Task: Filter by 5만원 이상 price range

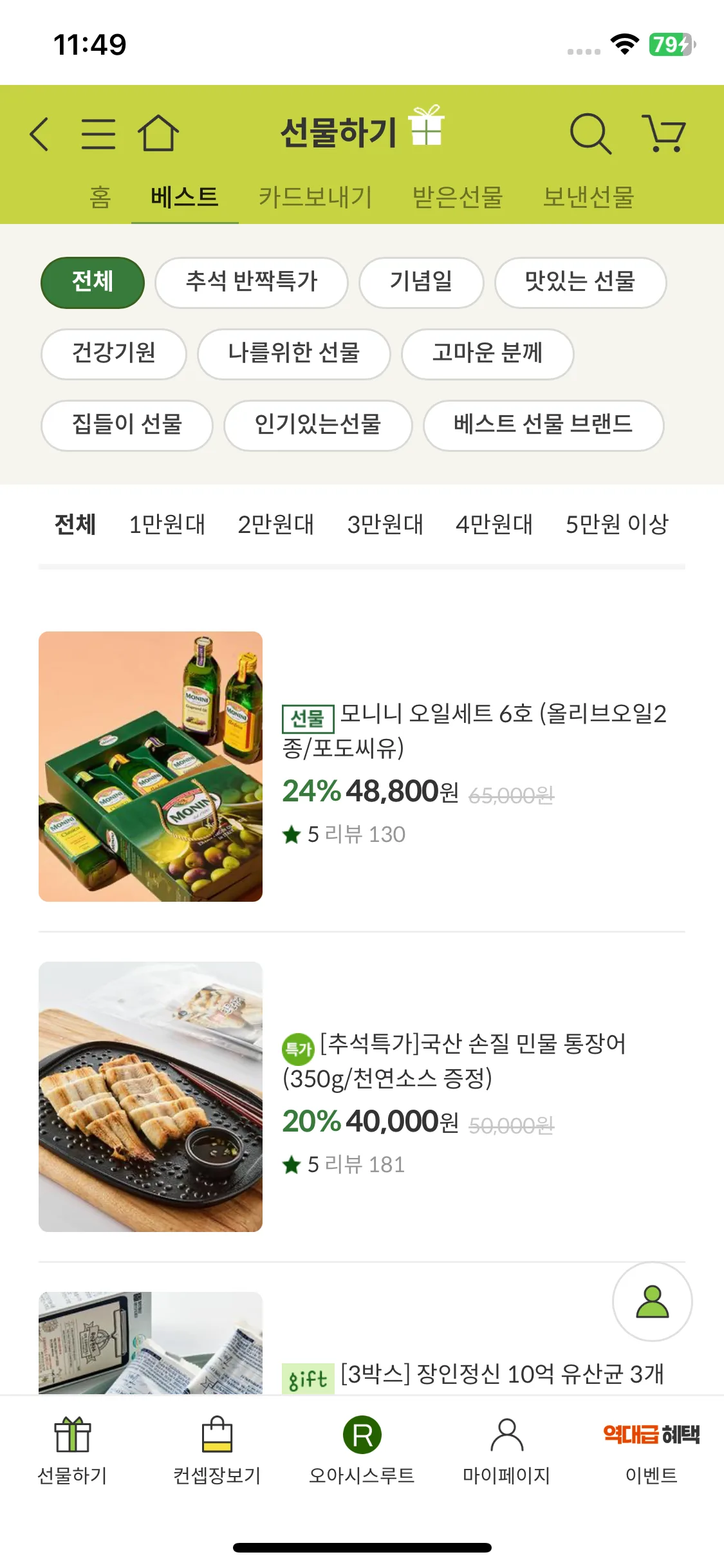Action: [617, 525]
